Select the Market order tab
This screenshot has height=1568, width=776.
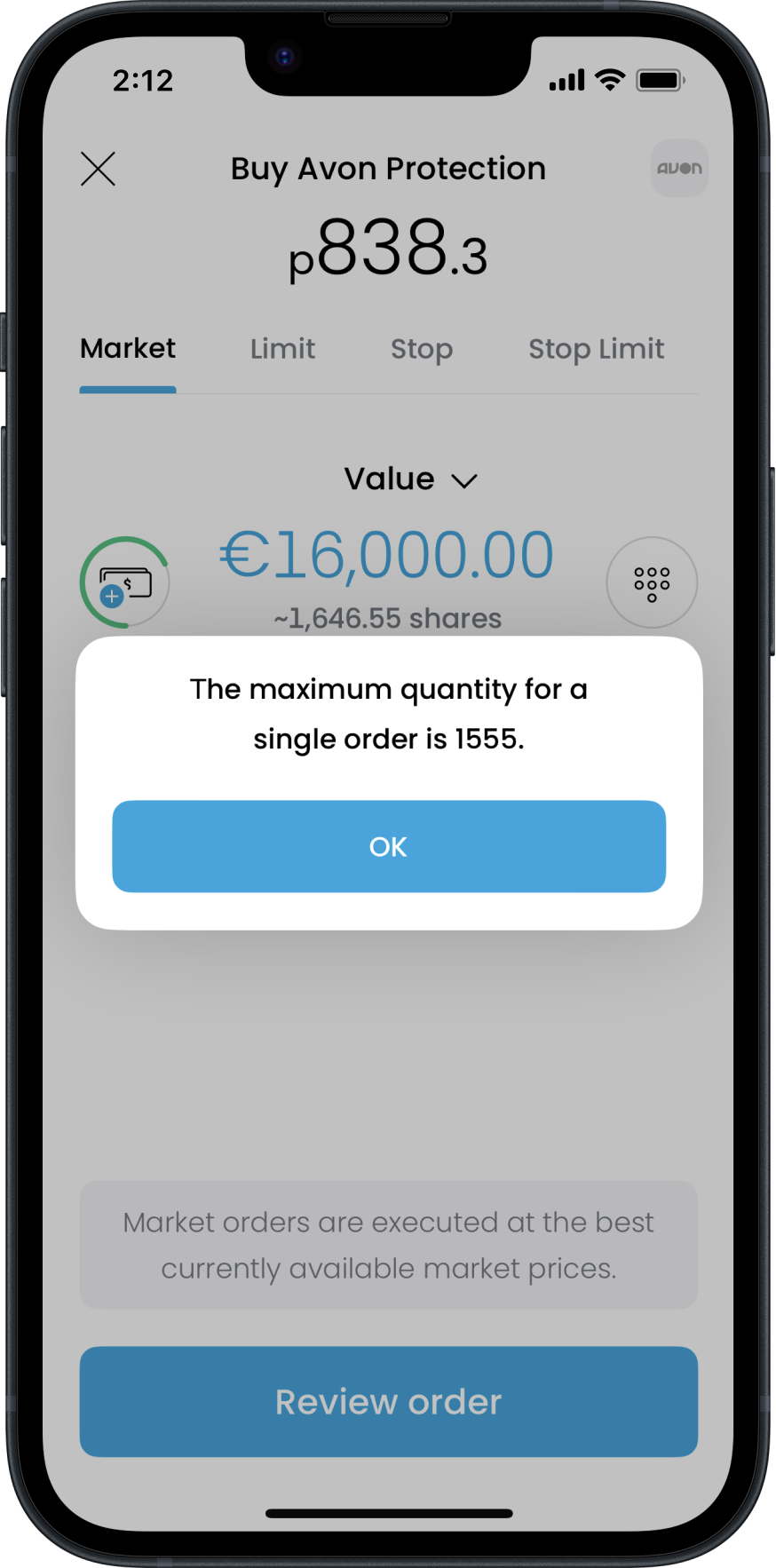[128, 349]
